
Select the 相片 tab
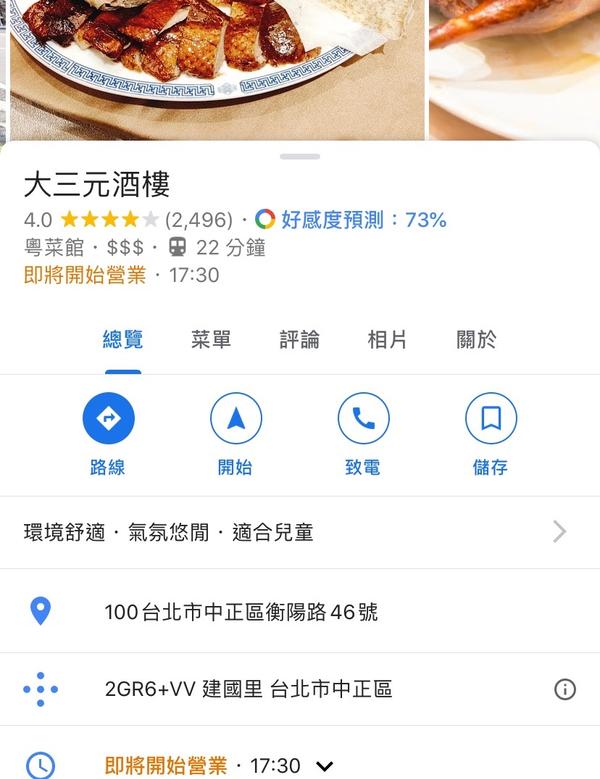387,340
